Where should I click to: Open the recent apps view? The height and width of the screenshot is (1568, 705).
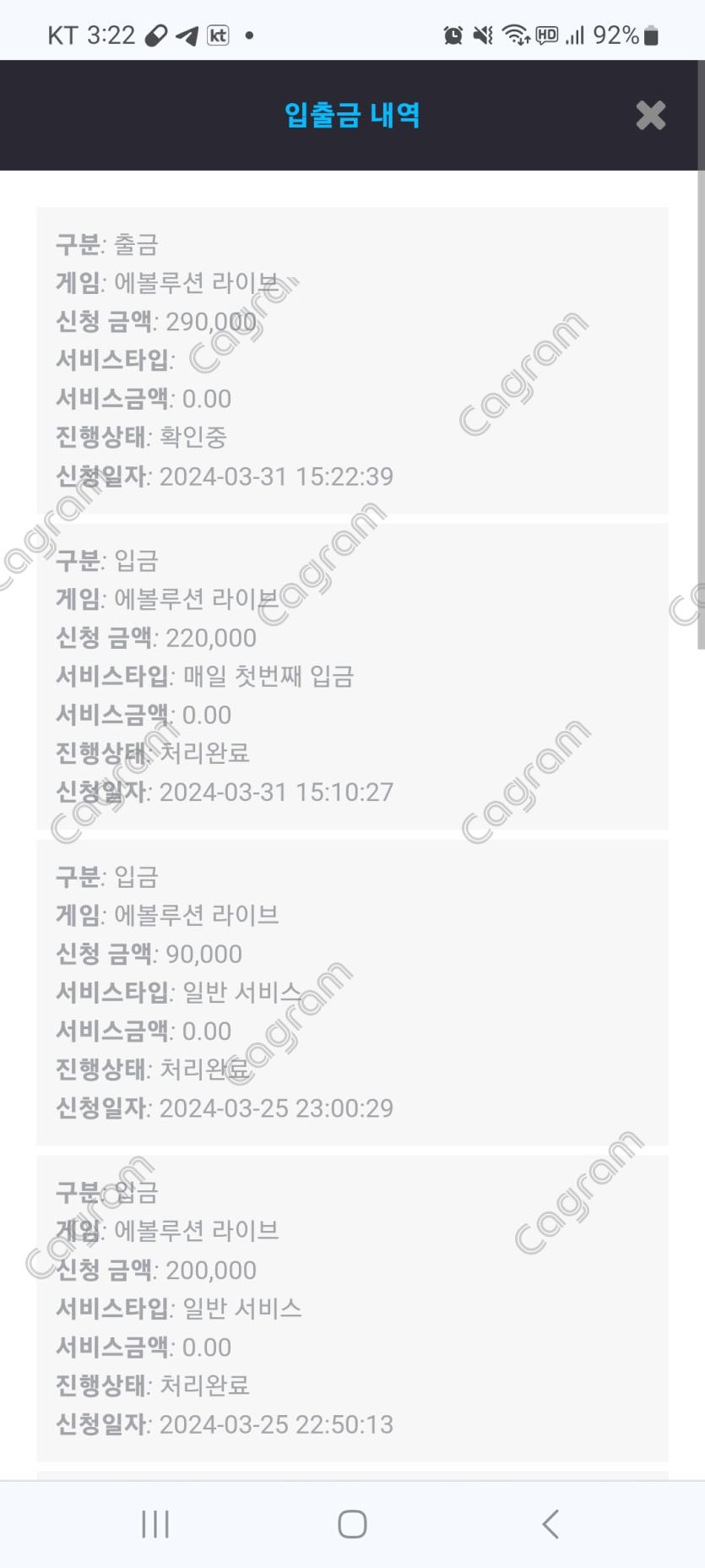click(x=155, y=1524)
